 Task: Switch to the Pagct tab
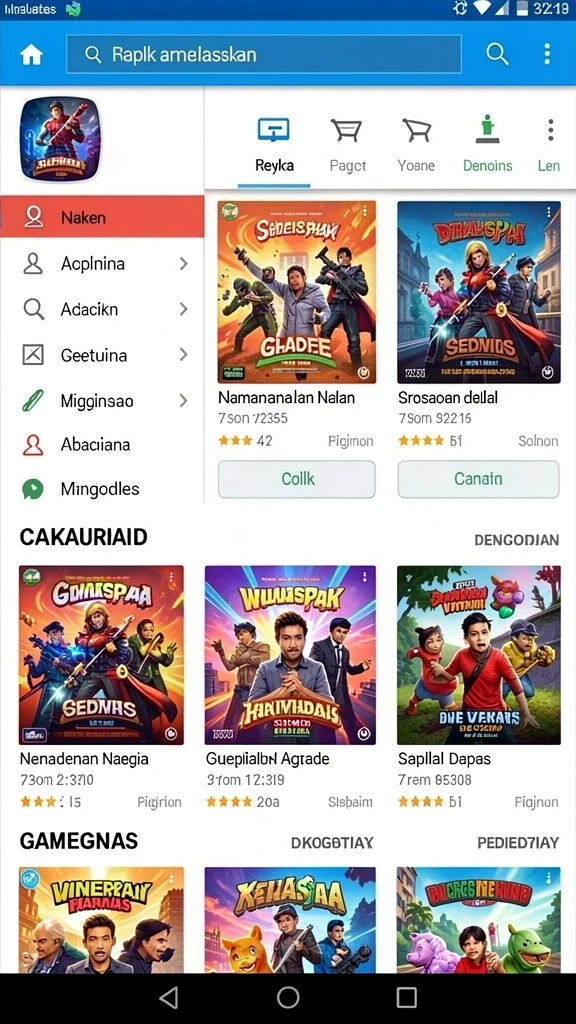point(347,146)
